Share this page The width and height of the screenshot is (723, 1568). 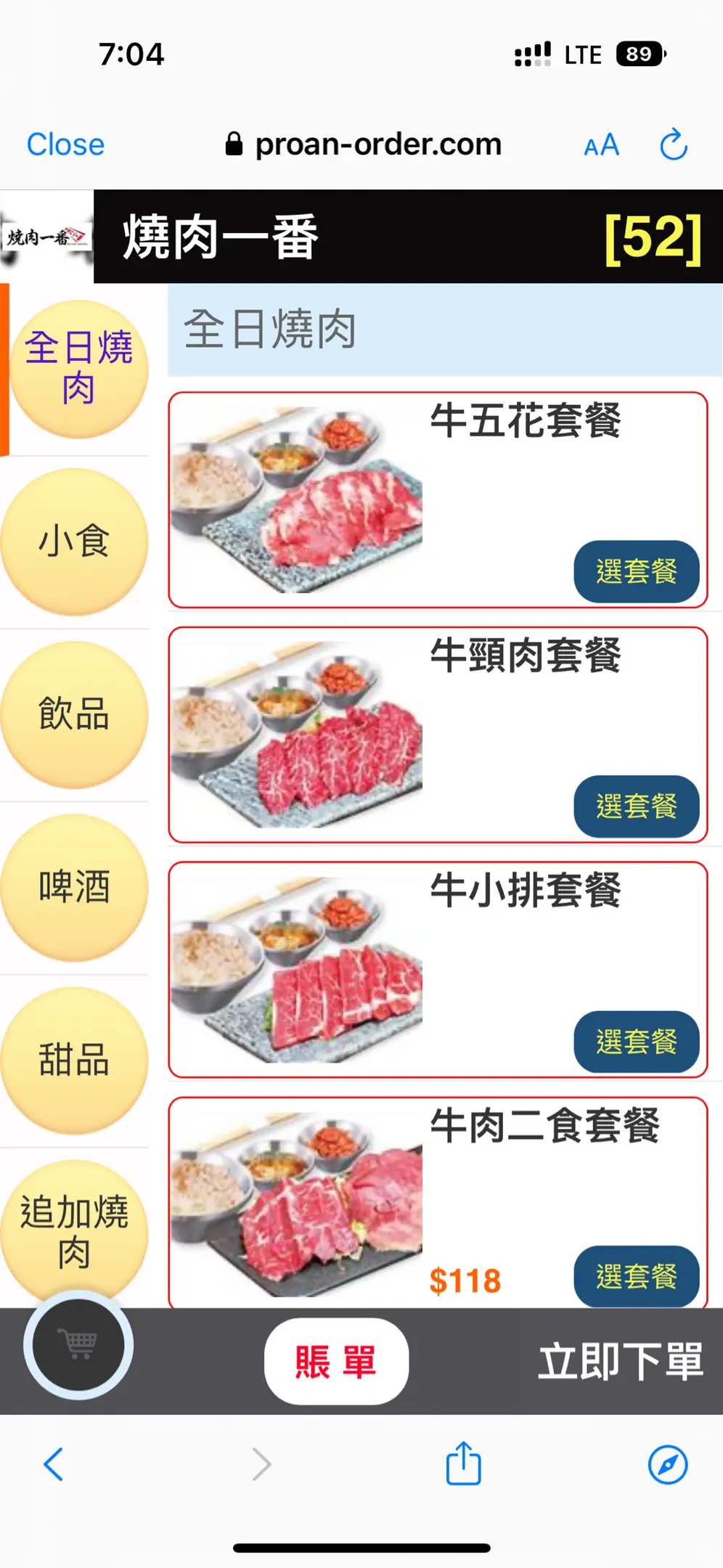click(x=463, y=1464)
